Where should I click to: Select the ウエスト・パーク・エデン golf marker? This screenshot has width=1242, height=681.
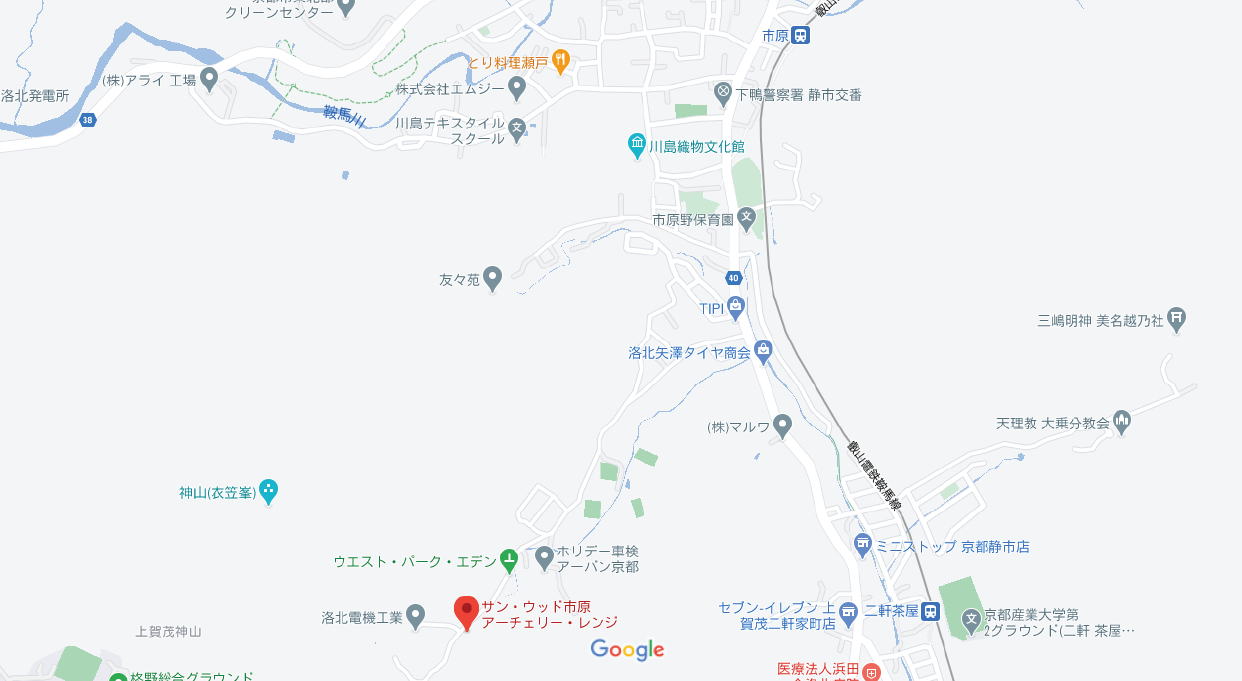pyautogui.click(x=509, y=561)
